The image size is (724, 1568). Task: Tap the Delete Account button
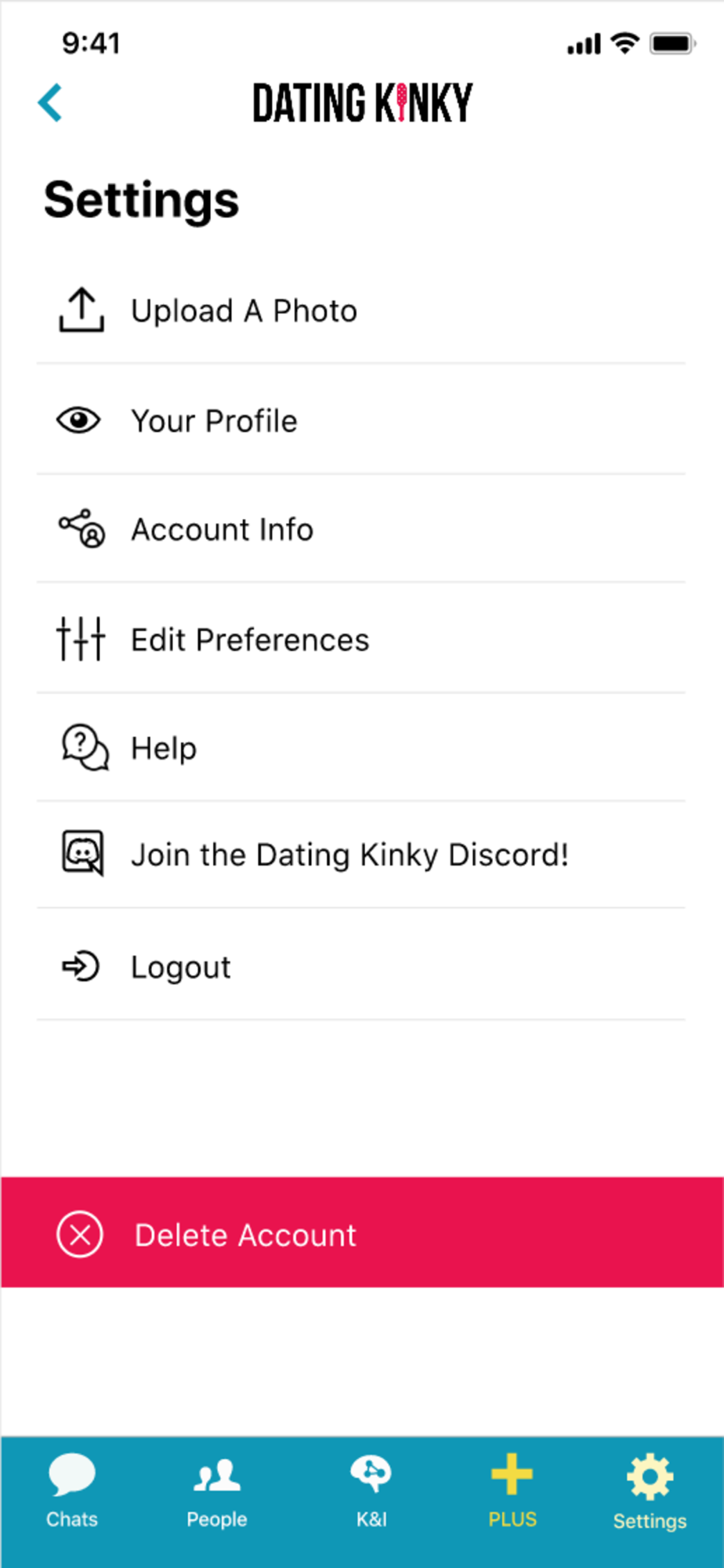tap(362, 1234)
